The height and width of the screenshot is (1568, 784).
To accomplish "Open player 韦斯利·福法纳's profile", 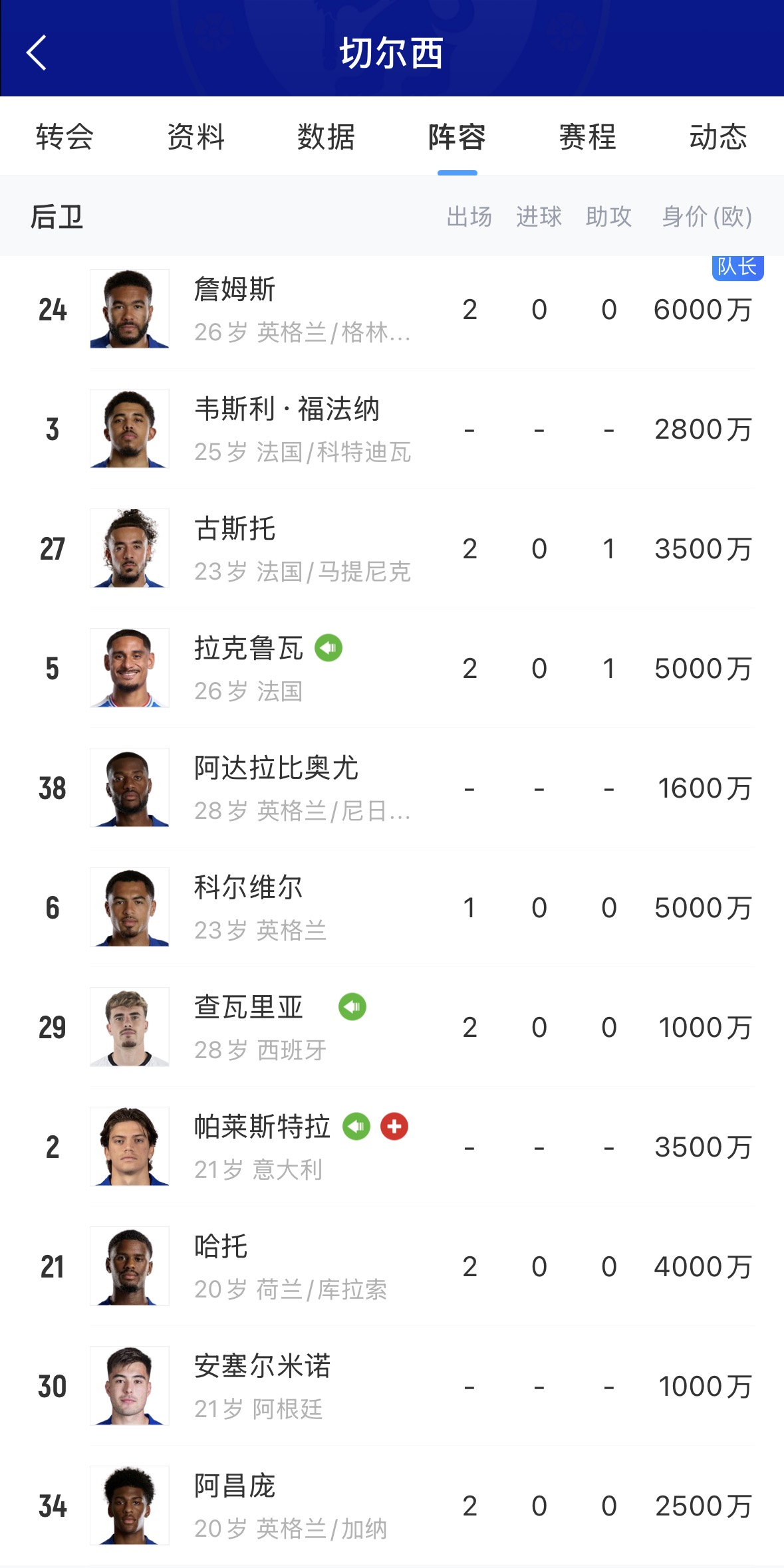I will pos(392,429).
